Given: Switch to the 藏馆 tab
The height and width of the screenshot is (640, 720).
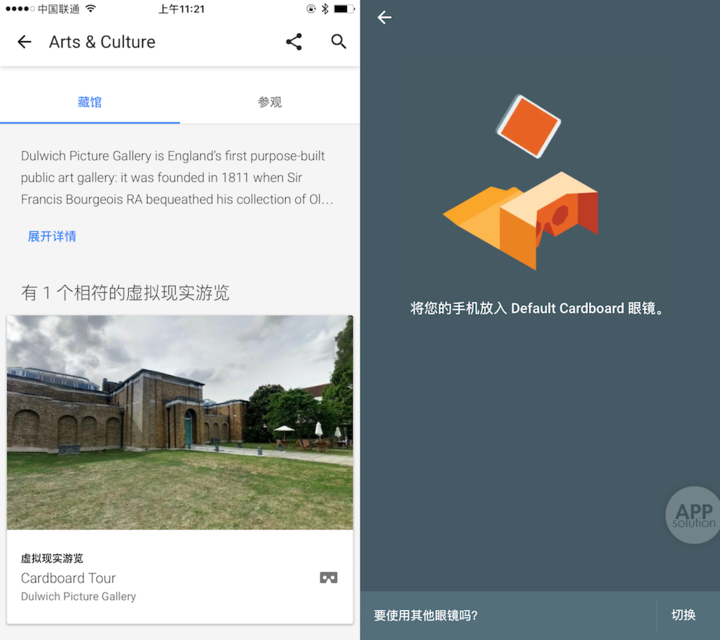Looking at the screenshot, I should 90,102.
